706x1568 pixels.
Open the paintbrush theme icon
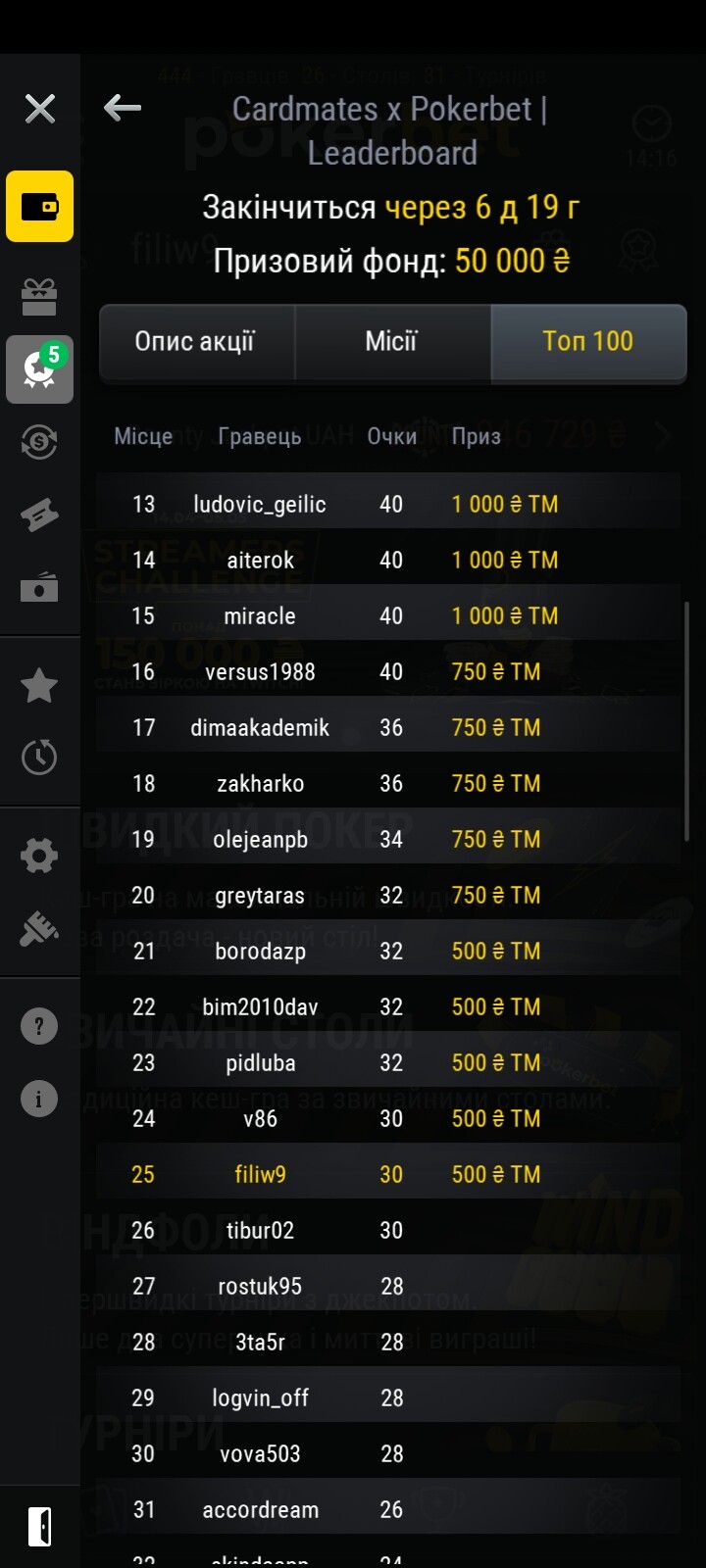pyautogui.click(x=40, y=928)
